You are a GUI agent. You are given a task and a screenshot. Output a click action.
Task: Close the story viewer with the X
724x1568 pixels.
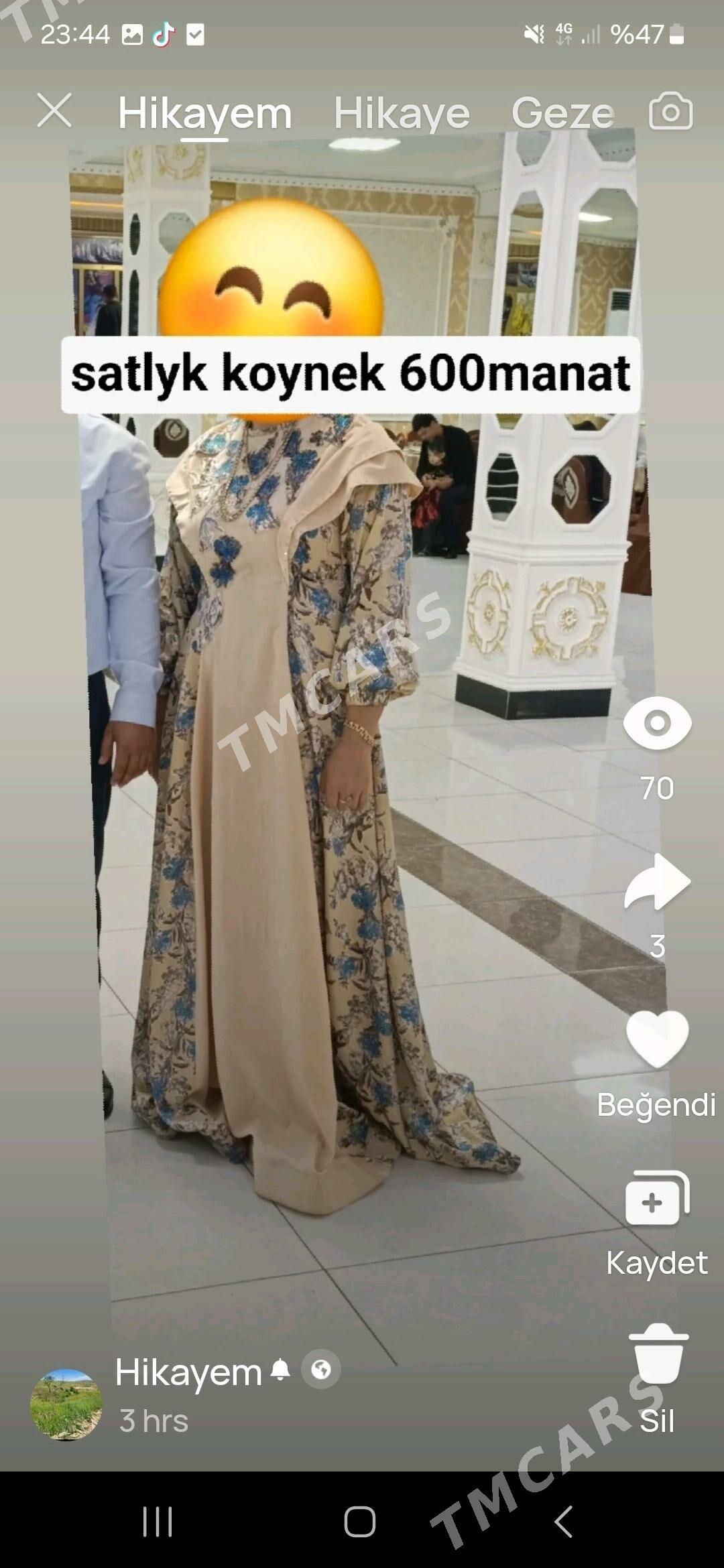click(54, 111)
